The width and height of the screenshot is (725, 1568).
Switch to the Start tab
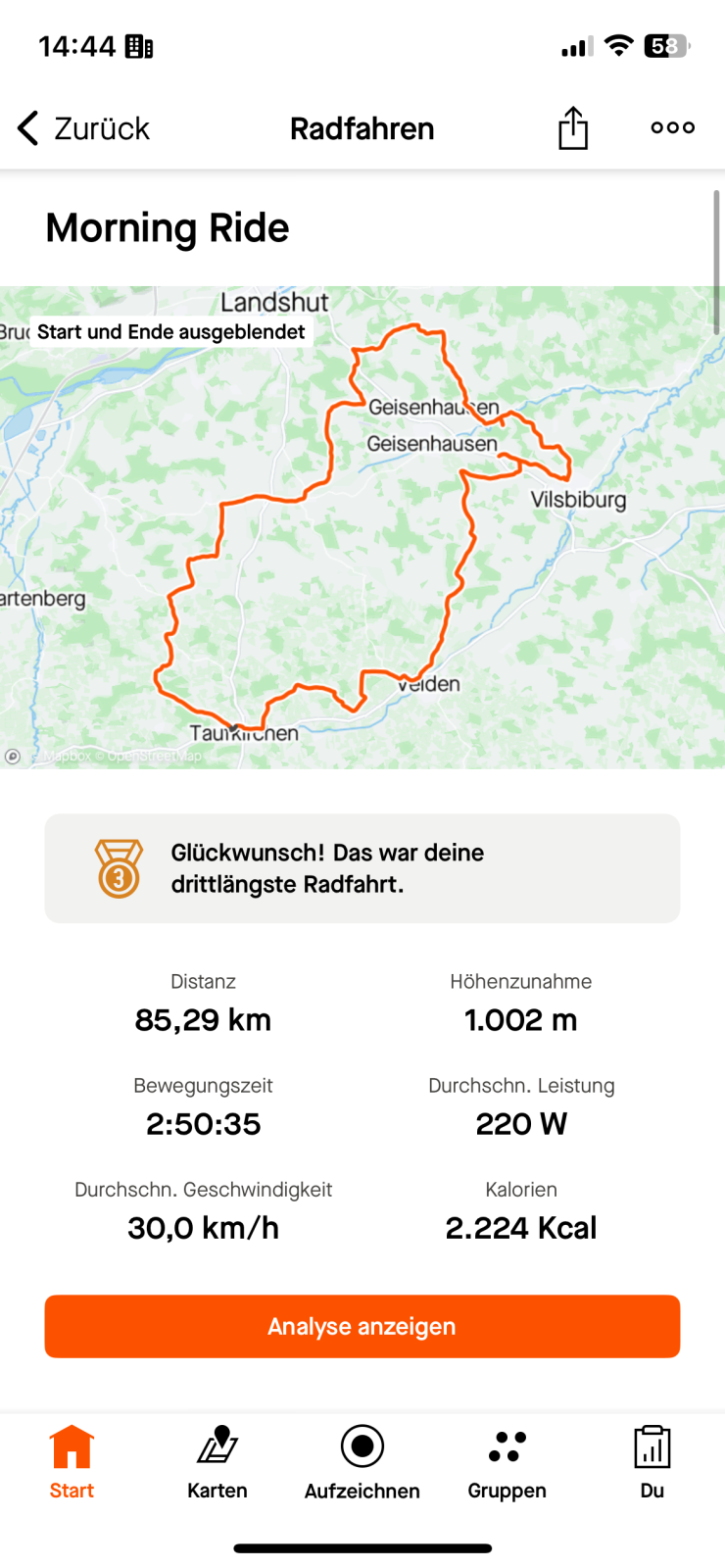click(x=72, y=1462)
